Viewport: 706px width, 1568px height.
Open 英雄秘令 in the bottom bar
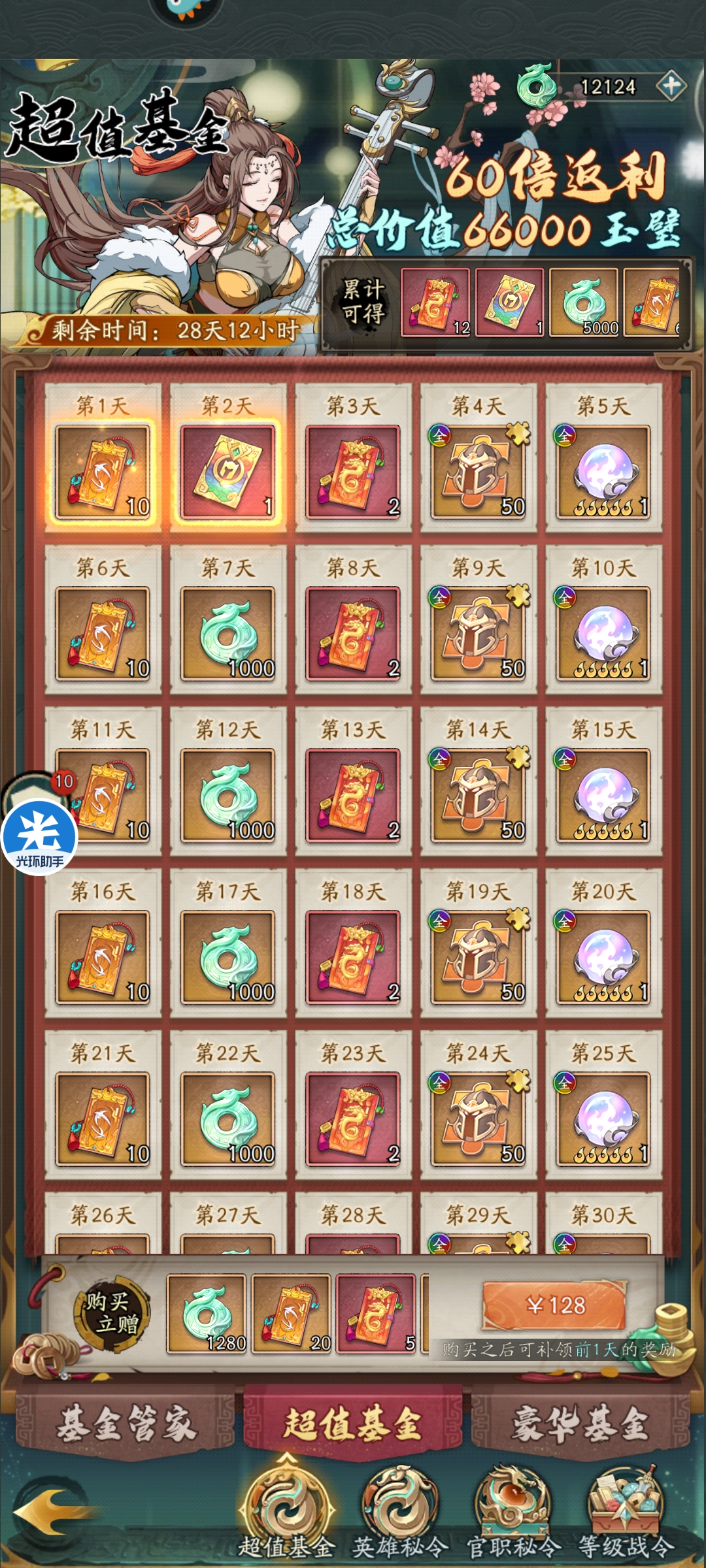(399, 1509)
